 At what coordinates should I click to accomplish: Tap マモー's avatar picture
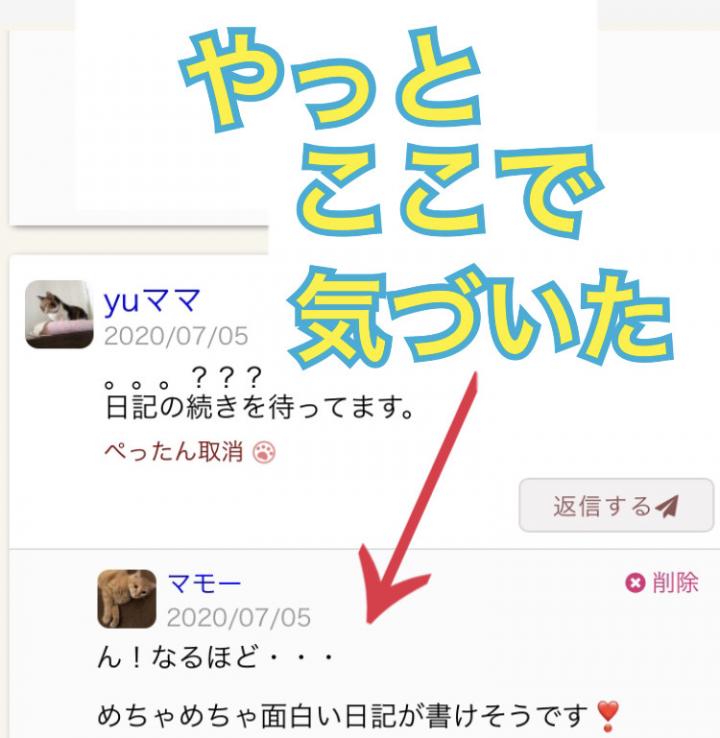coord(126,599)
